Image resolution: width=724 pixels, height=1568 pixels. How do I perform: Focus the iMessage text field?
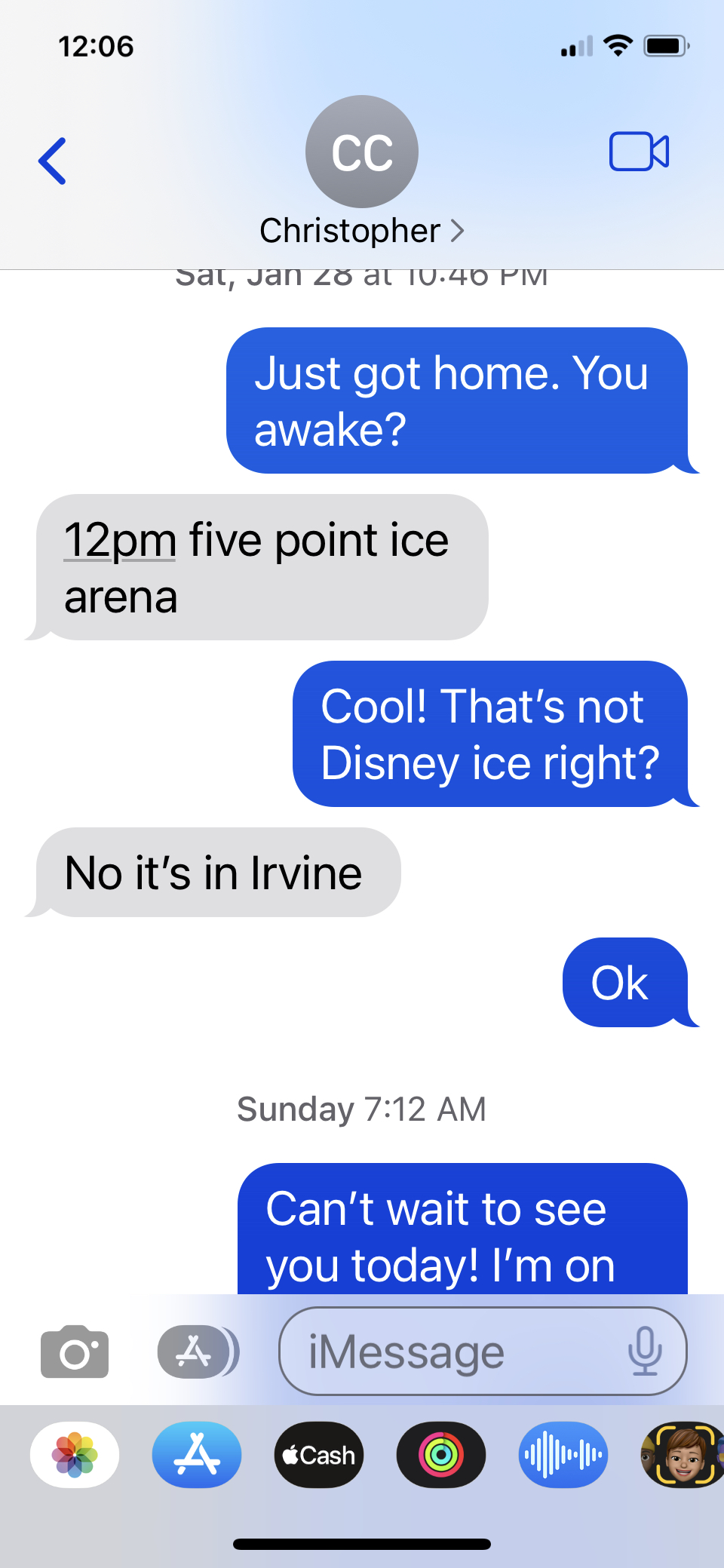[x=452, y=1352]
